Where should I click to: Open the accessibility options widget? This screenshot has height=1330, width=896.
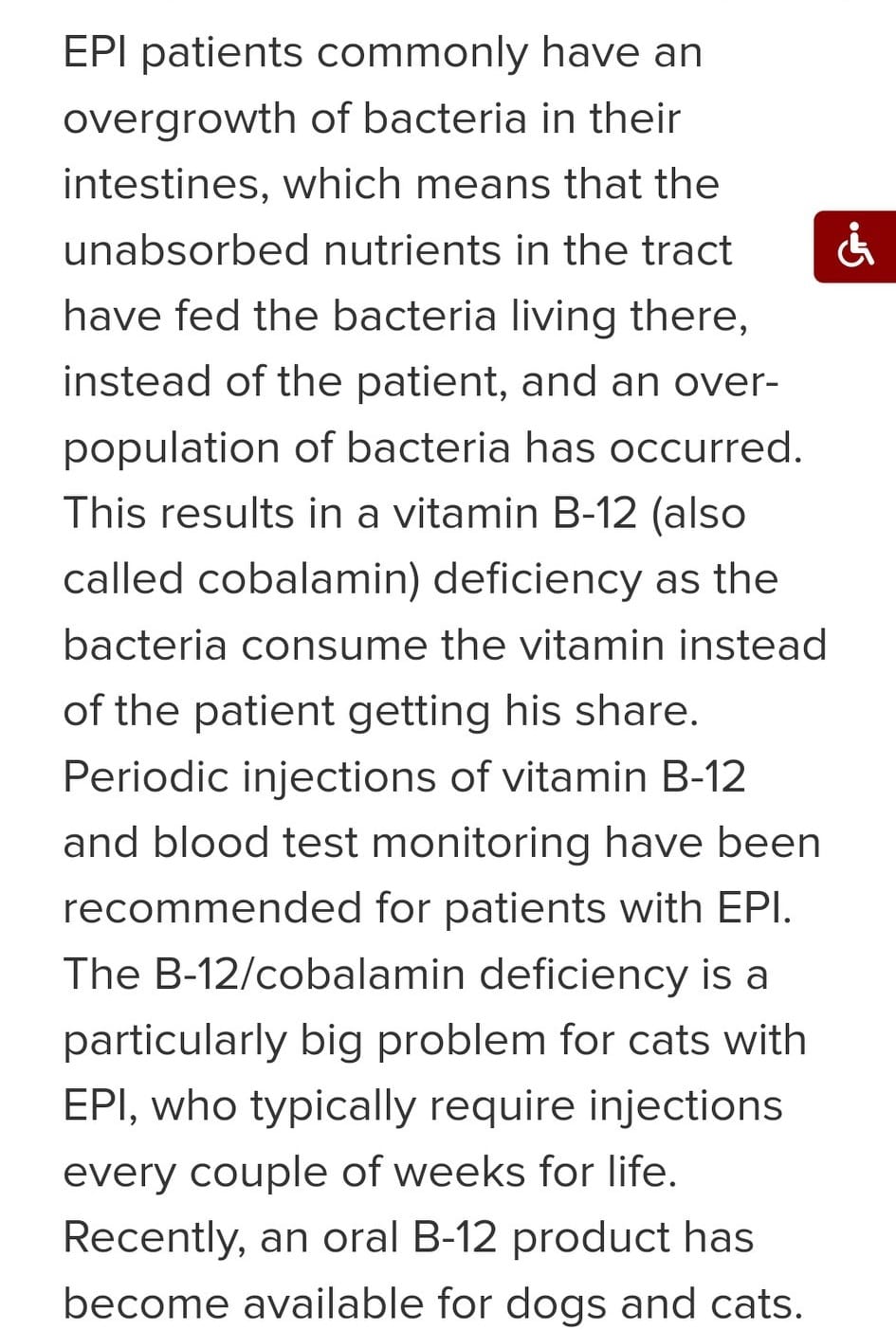[855, 246]
